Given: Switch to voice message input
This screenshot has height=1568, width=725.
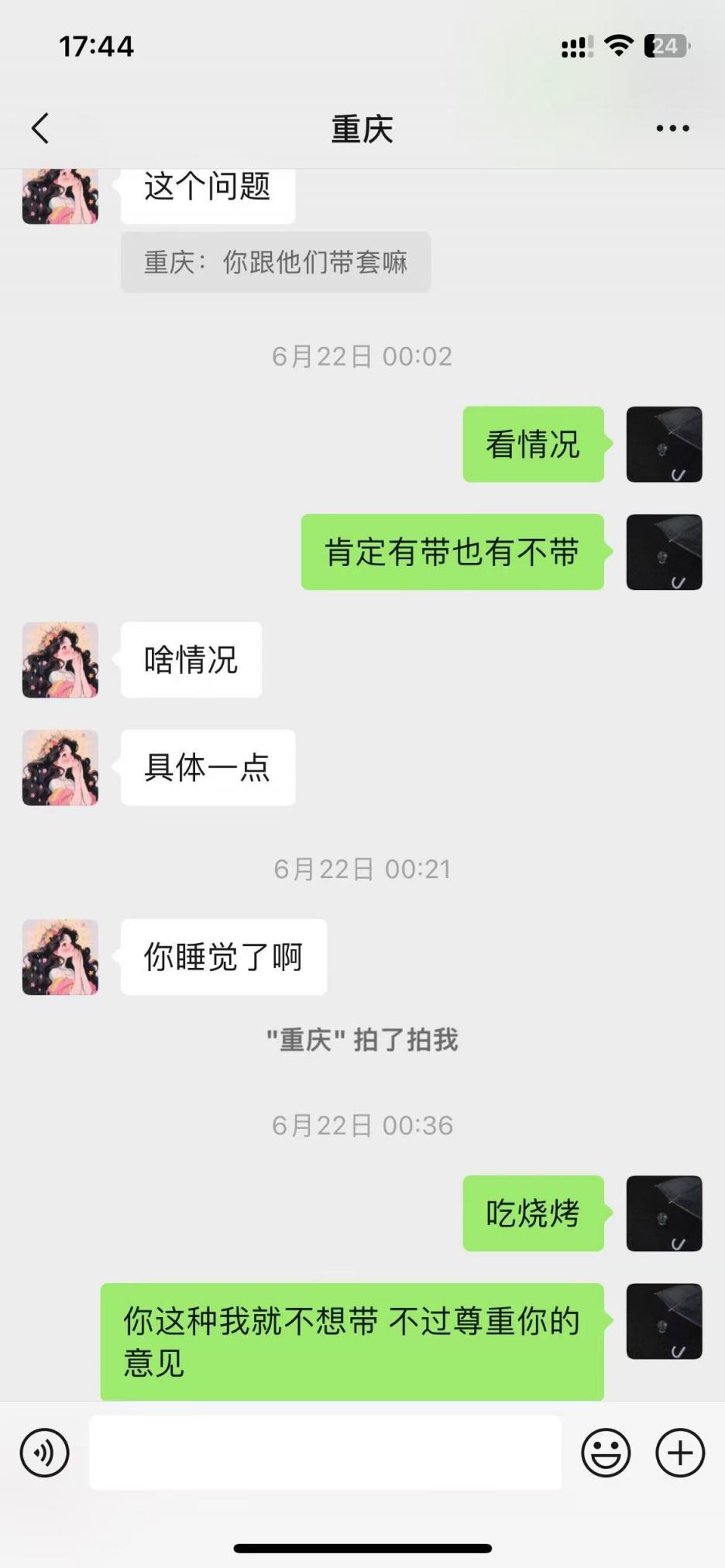Looking at the screenshot, I should (44, 1453).
